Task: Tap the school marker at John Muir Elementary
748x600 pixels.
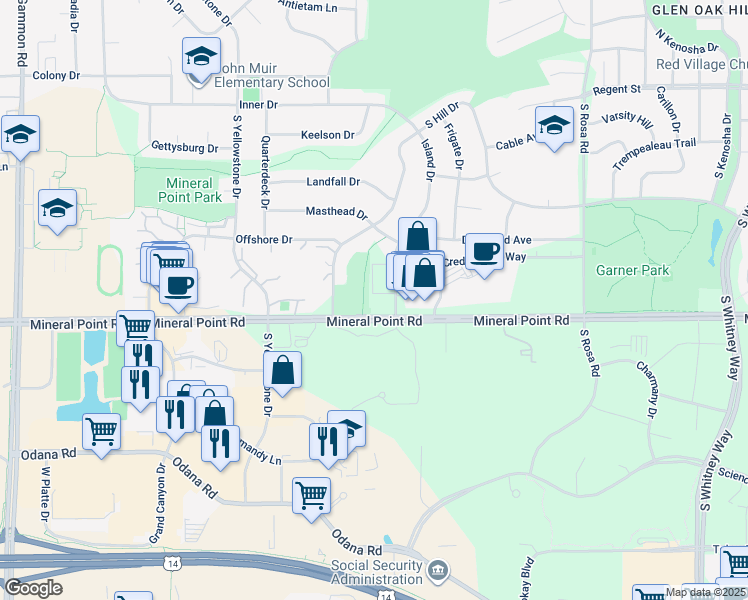Action: [201, 56]
